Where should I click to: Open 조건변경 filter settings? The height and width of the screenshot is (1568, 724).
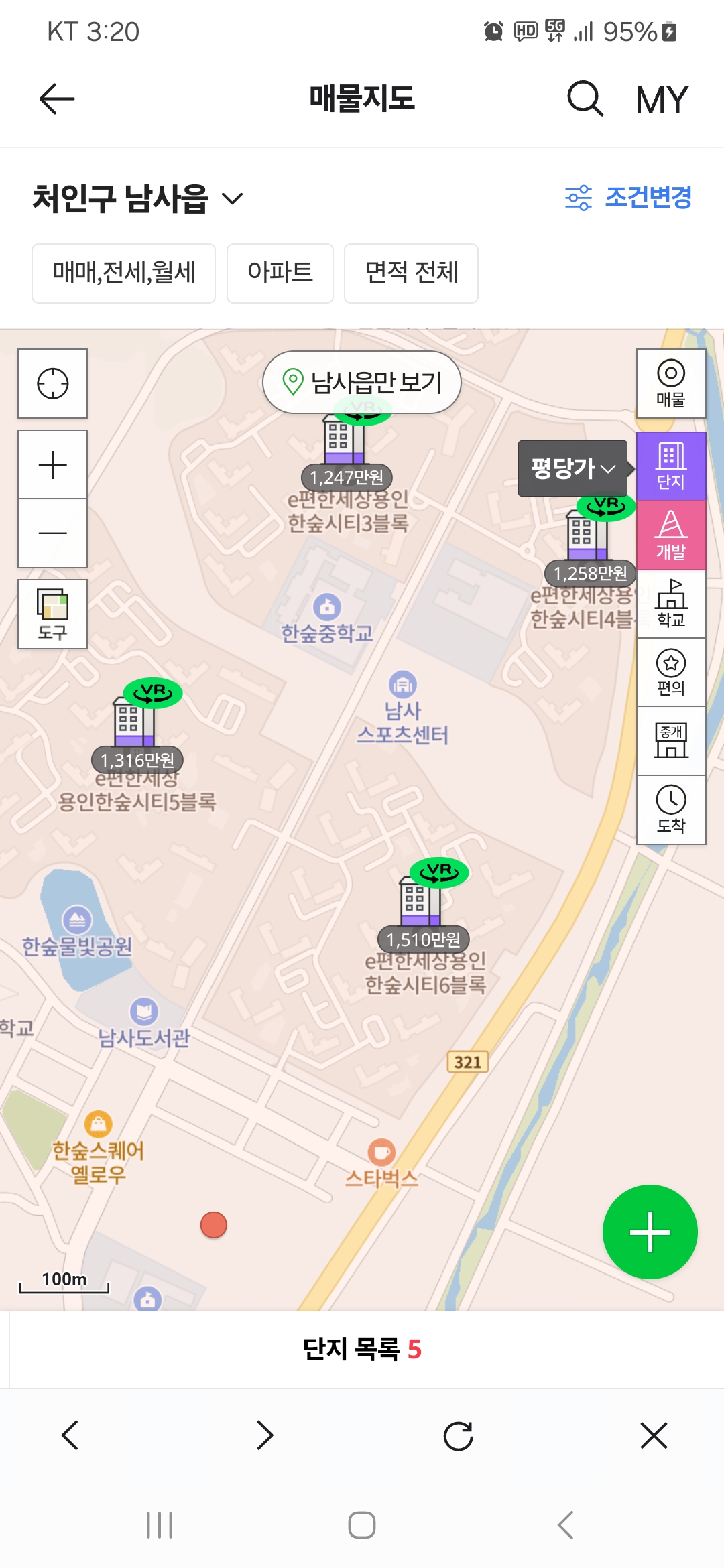click(628, 198)
